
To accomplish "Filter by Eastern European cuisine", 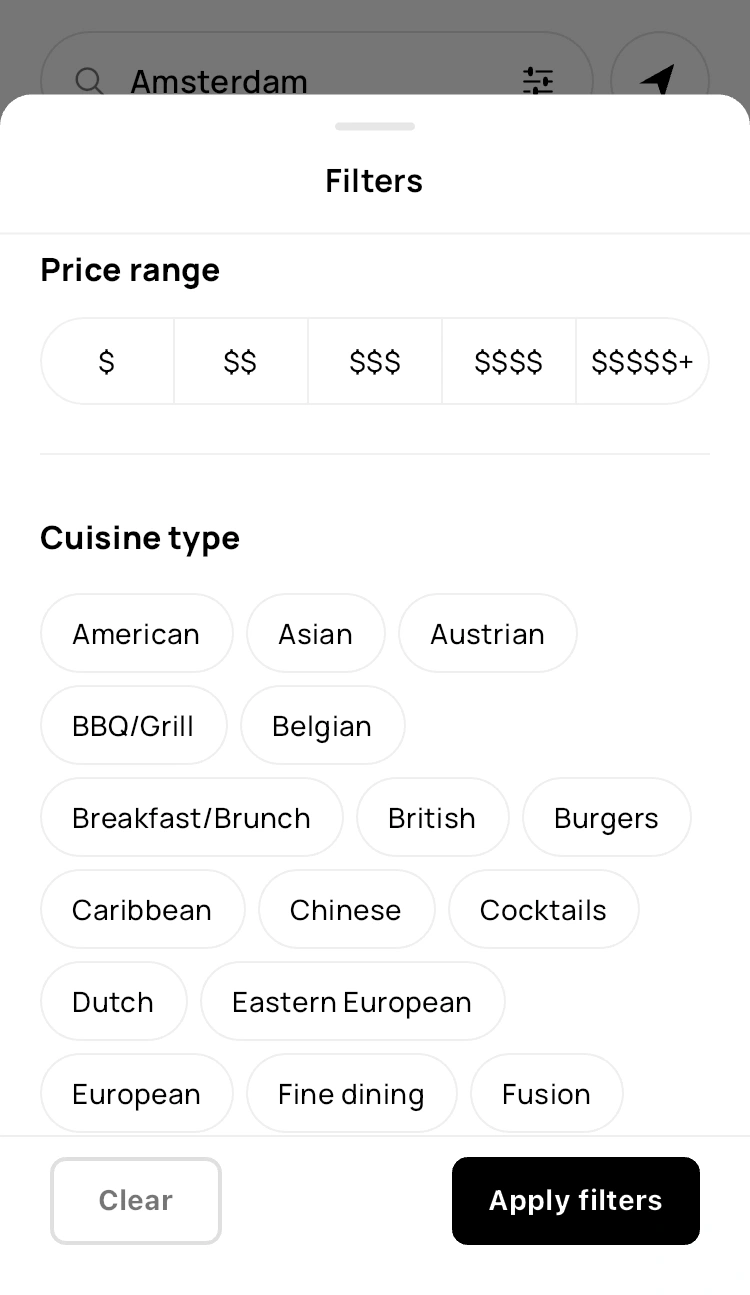I will [353, 1001].
